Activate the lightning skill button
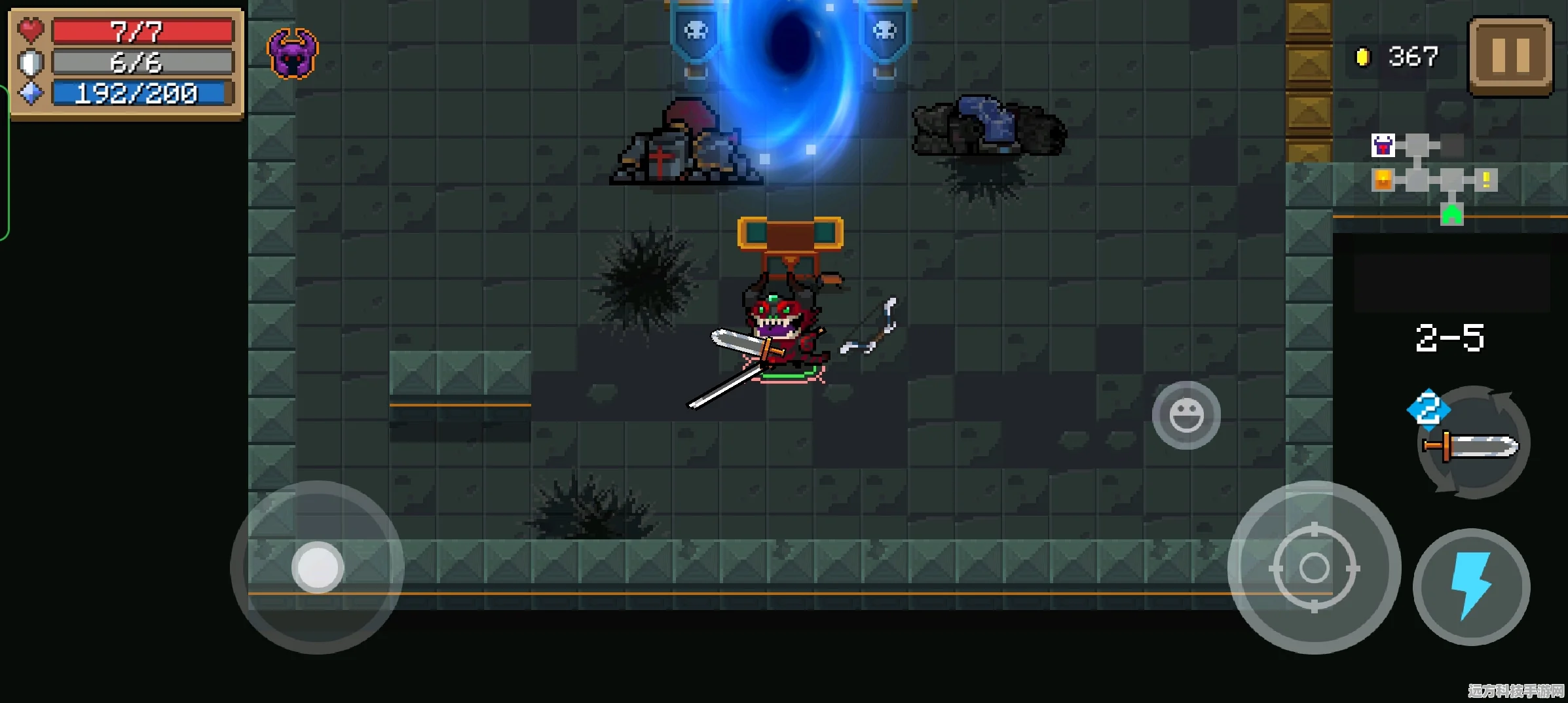 click(x=1471, y=586)
